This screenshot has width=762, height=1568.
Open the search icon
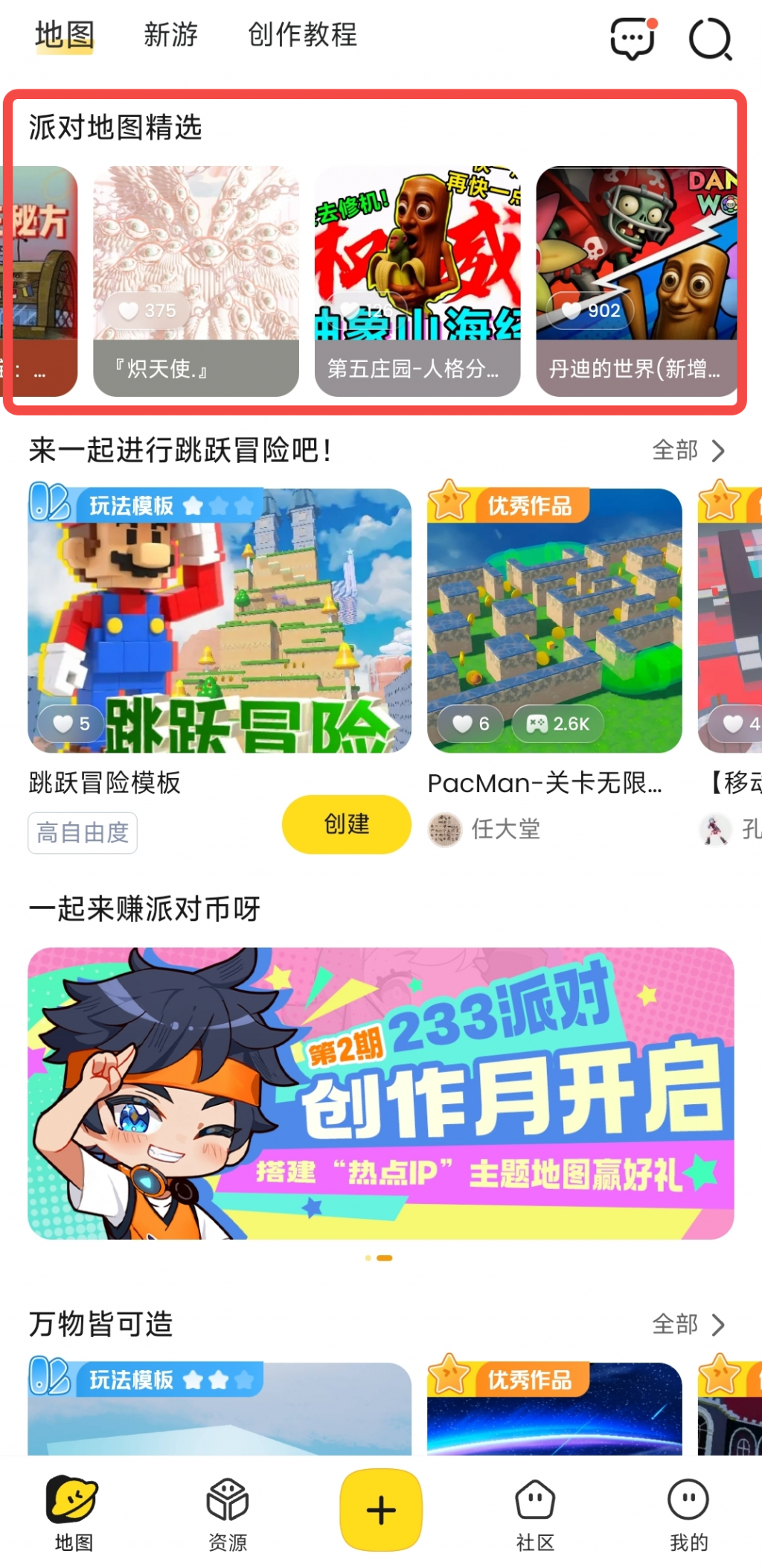710,39
